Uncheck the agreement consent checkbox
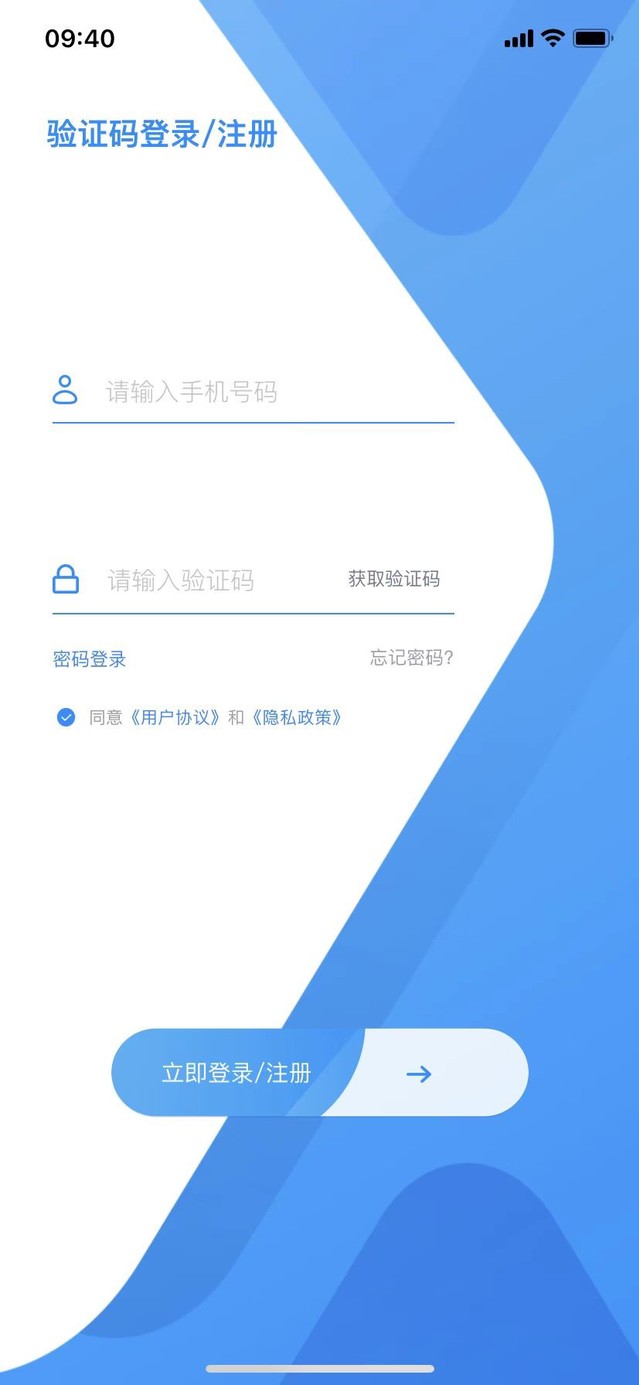The image size is (639, 1385). pos(66,717)
